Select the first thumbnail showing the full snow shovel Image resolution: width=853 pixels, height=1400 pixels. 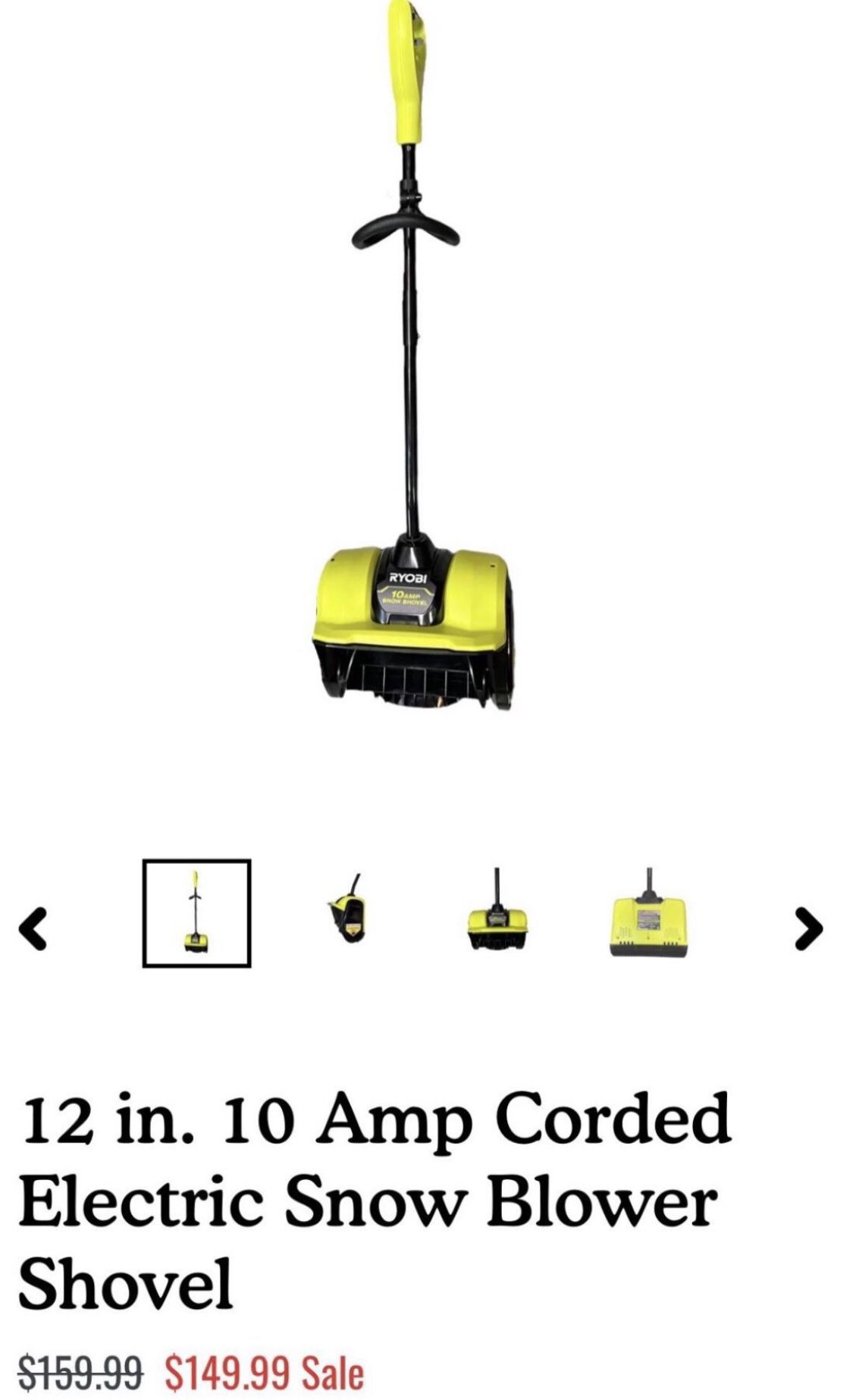pos(196,913)
